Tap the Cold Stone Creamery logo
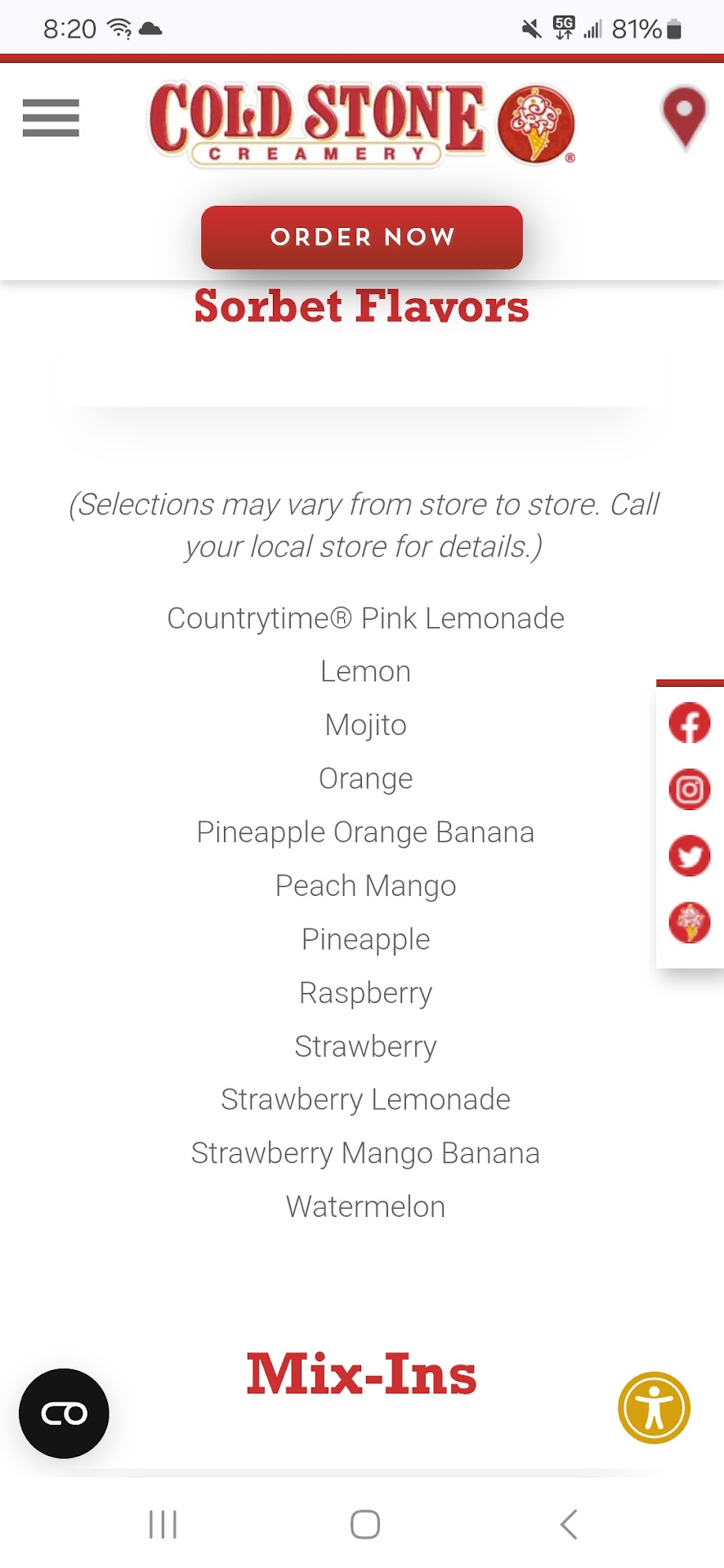This screenshot has height=1568, width=724. pos(362,124)
